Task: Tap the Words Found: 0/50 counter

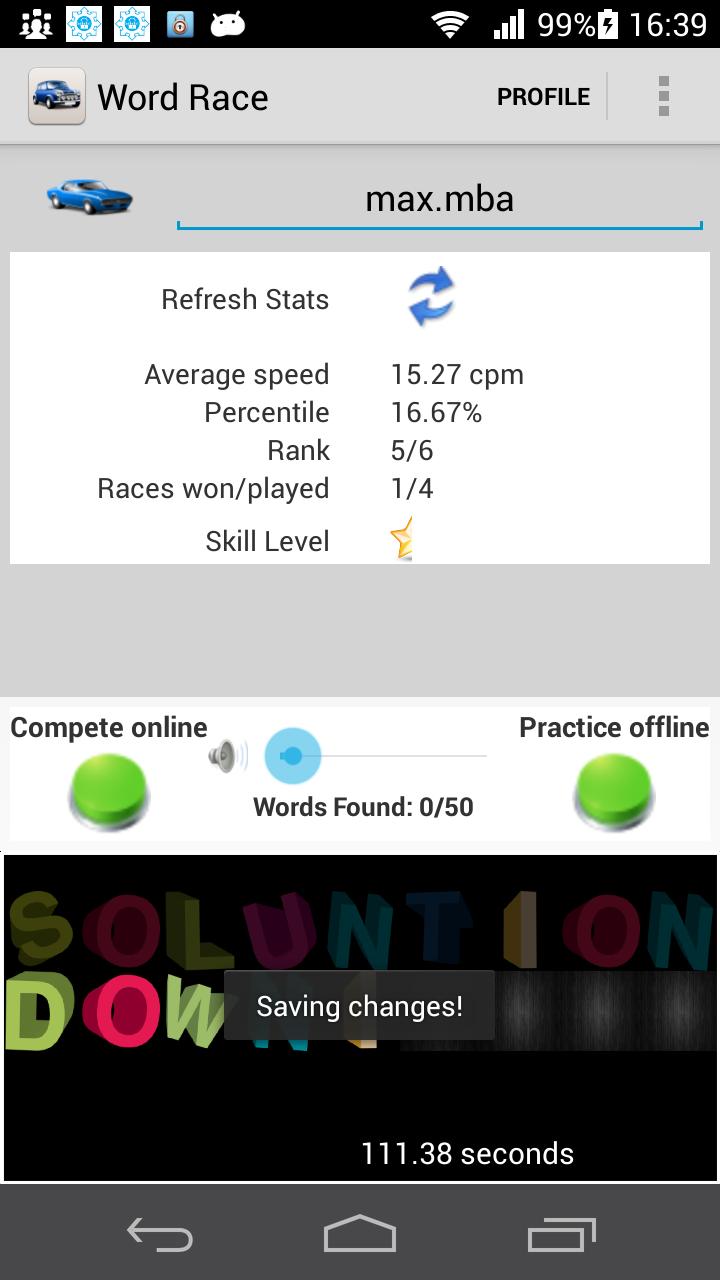Action: [x=363, y=806]
